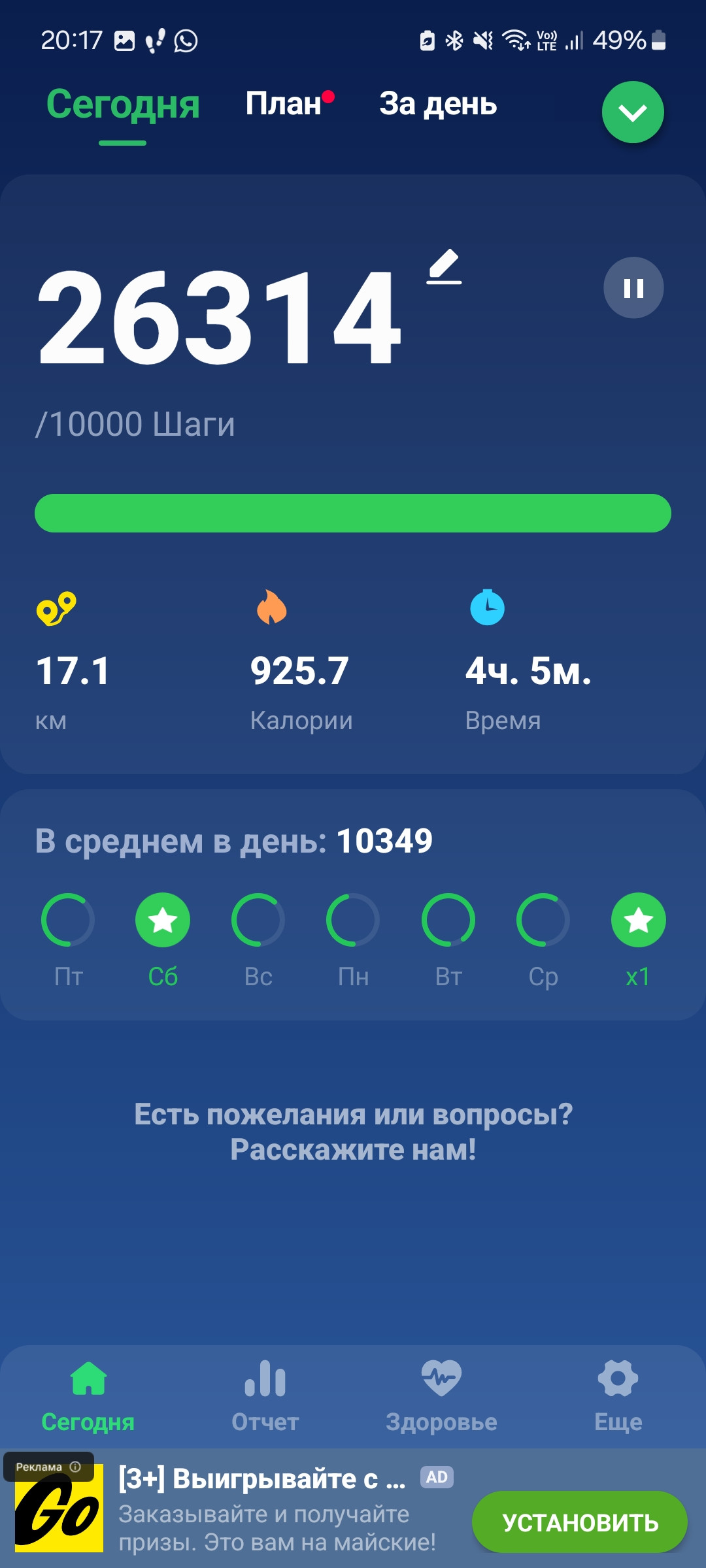Pause step counting
The width and height of the screenshot is (706, 1568).
(x=633, y=288)
